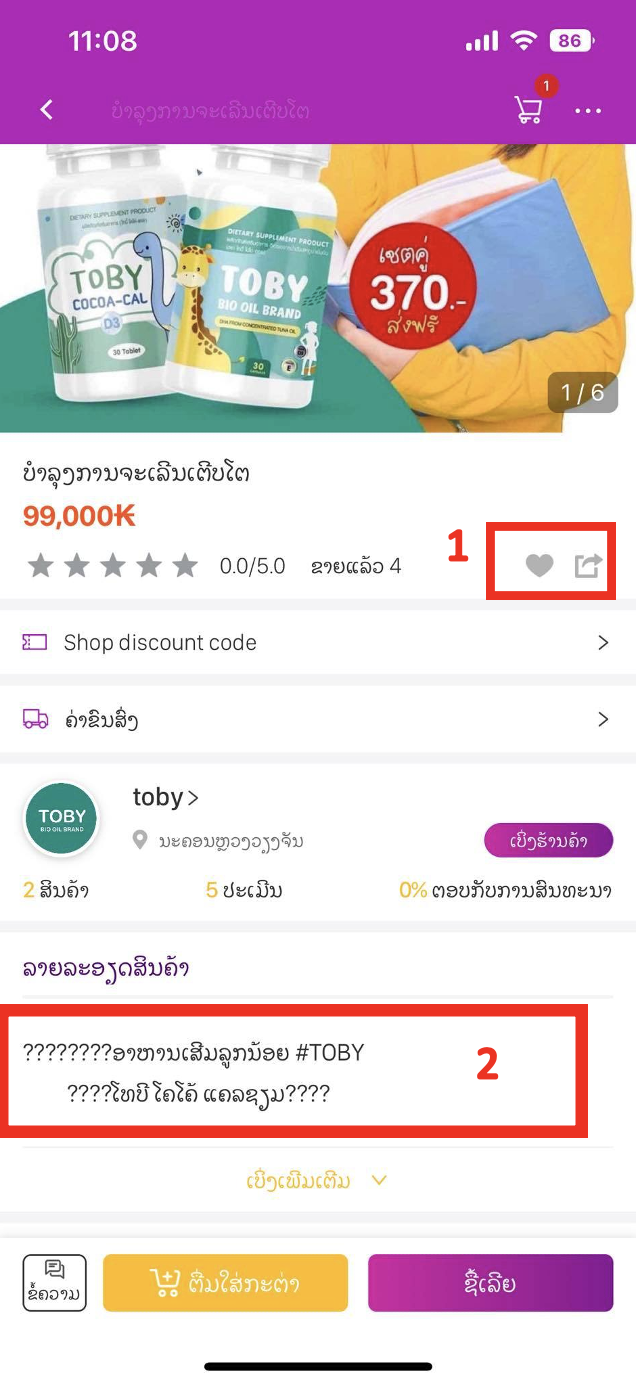Open the toby shop page link
Image resolution: width=636 pixels, height=1380 pixels.
click(x=165, y=797)
